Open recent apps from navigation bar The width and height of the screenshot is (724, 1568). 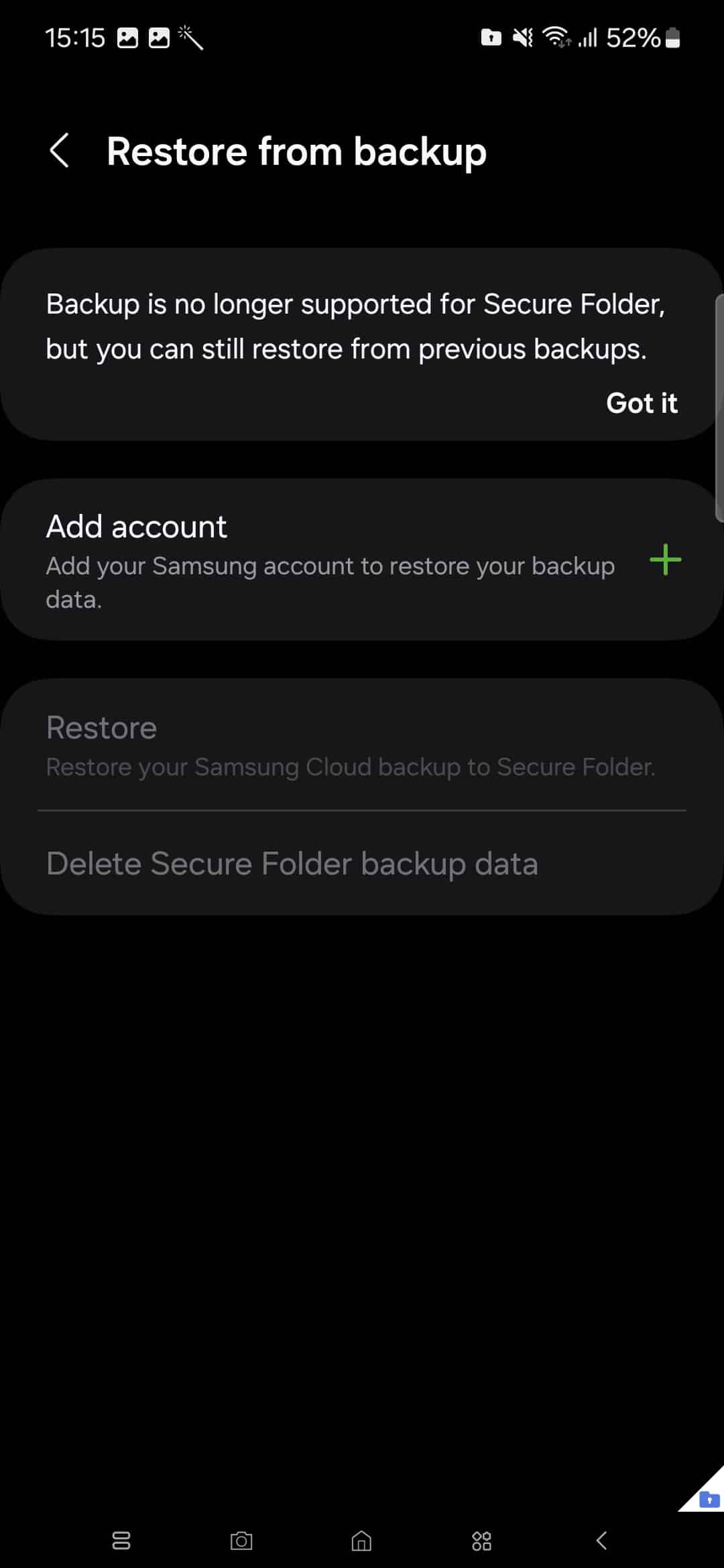(x=121, y=1541)
